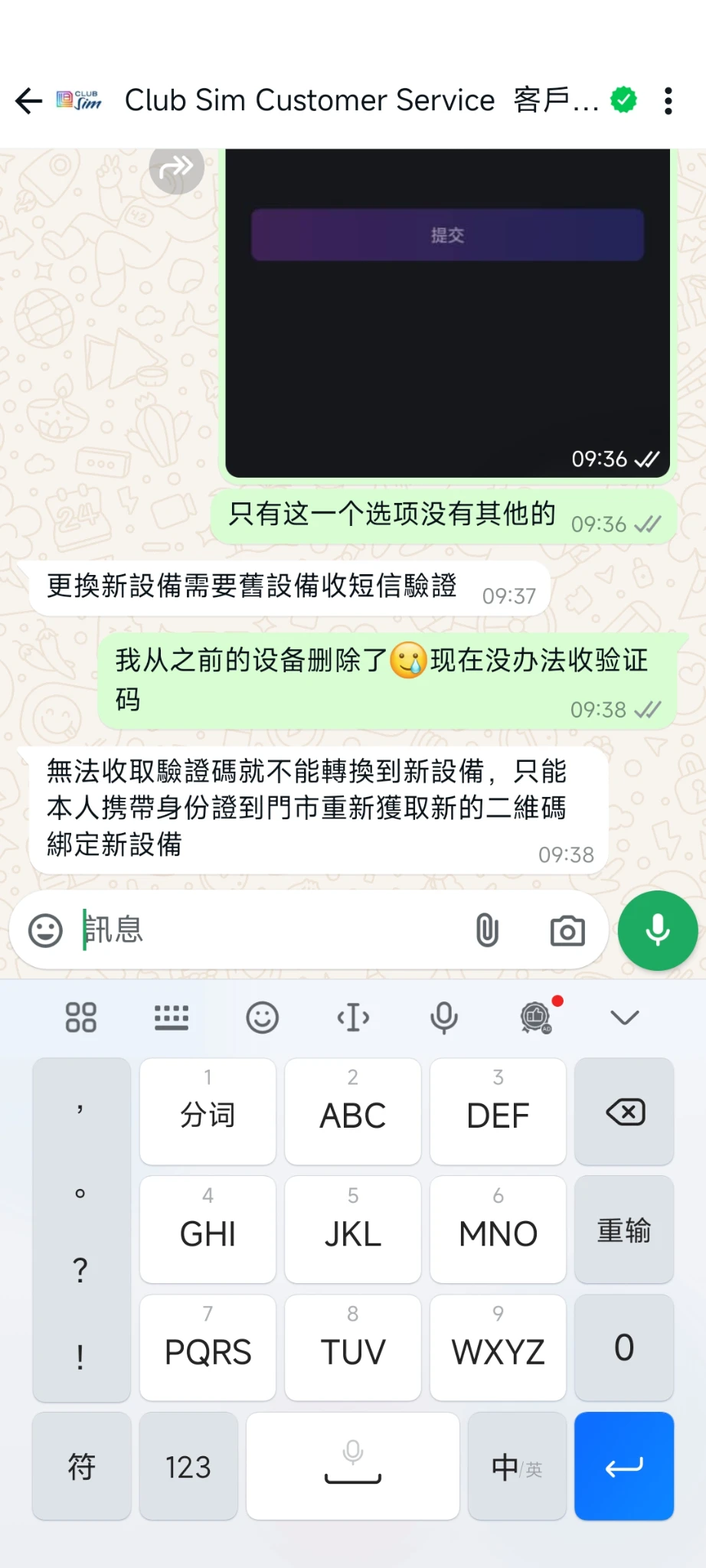Collapse the keyboard with down chevron
The image size is (706, 1568).
point(624,1018)
